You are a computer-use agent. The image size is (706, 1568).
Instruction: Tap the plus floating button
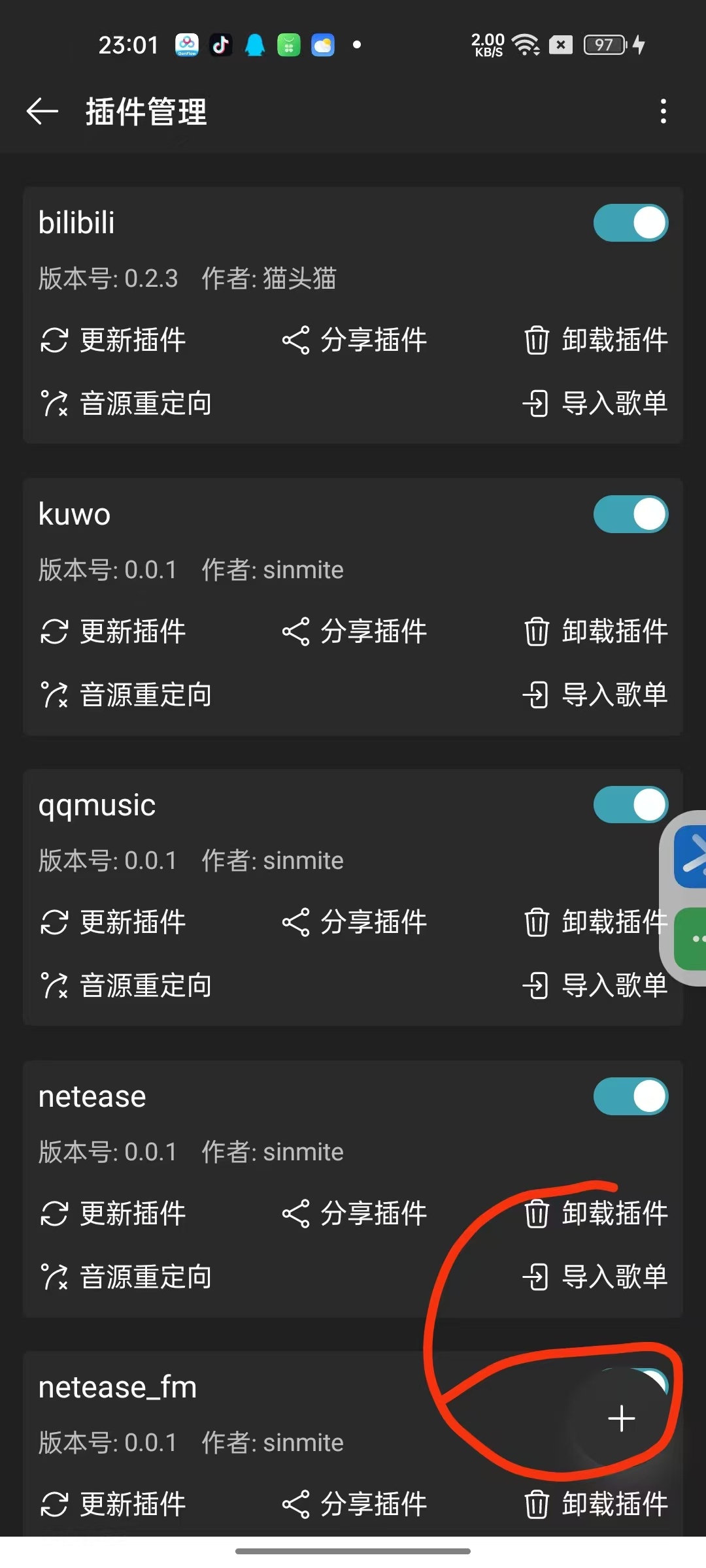tap(621, 1418)
